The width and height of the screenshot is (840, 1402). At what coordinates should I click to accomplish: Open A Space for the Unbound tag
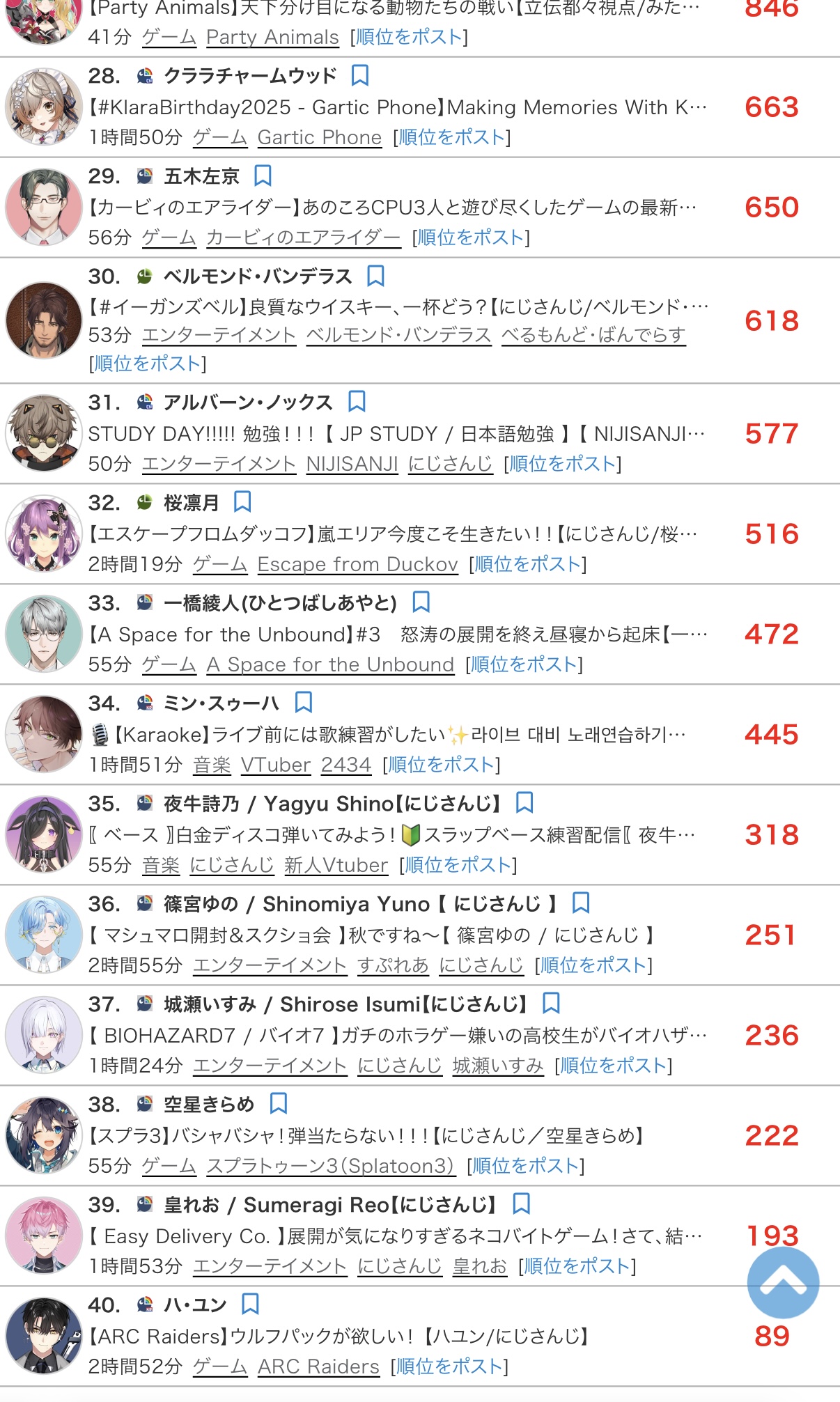click(330, 664)
